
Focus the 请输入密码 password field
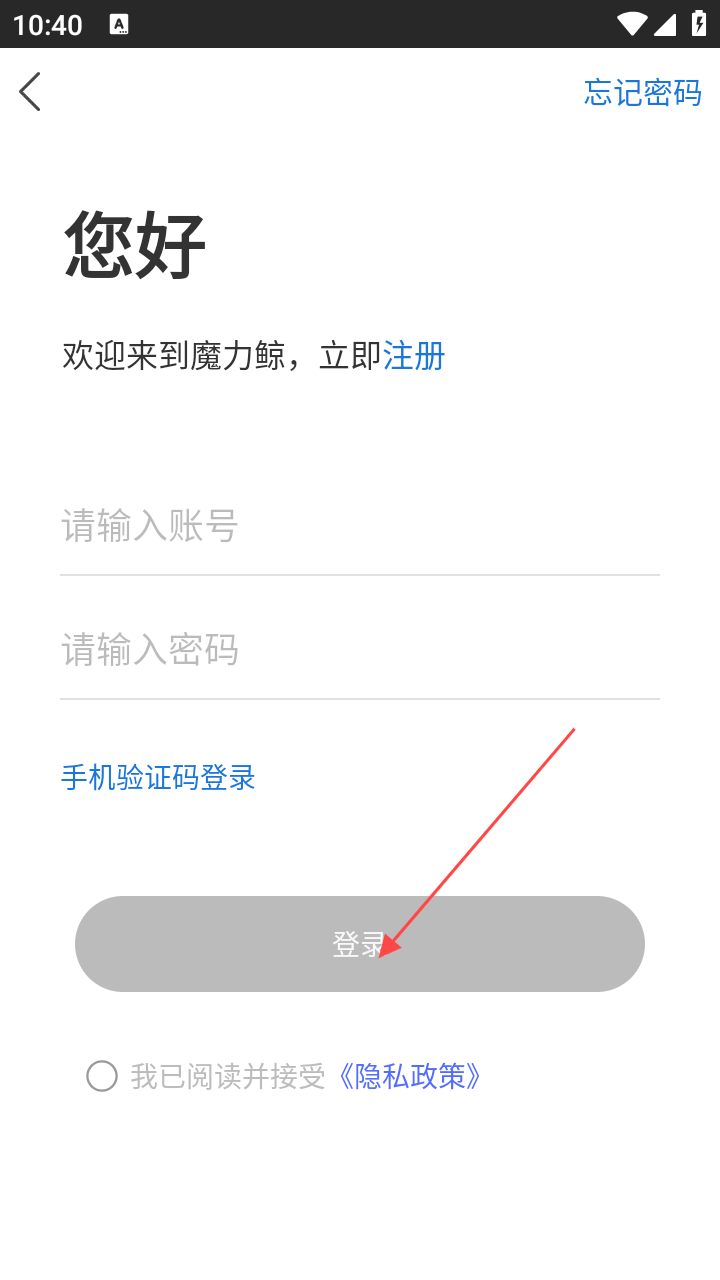coord(360,650)
